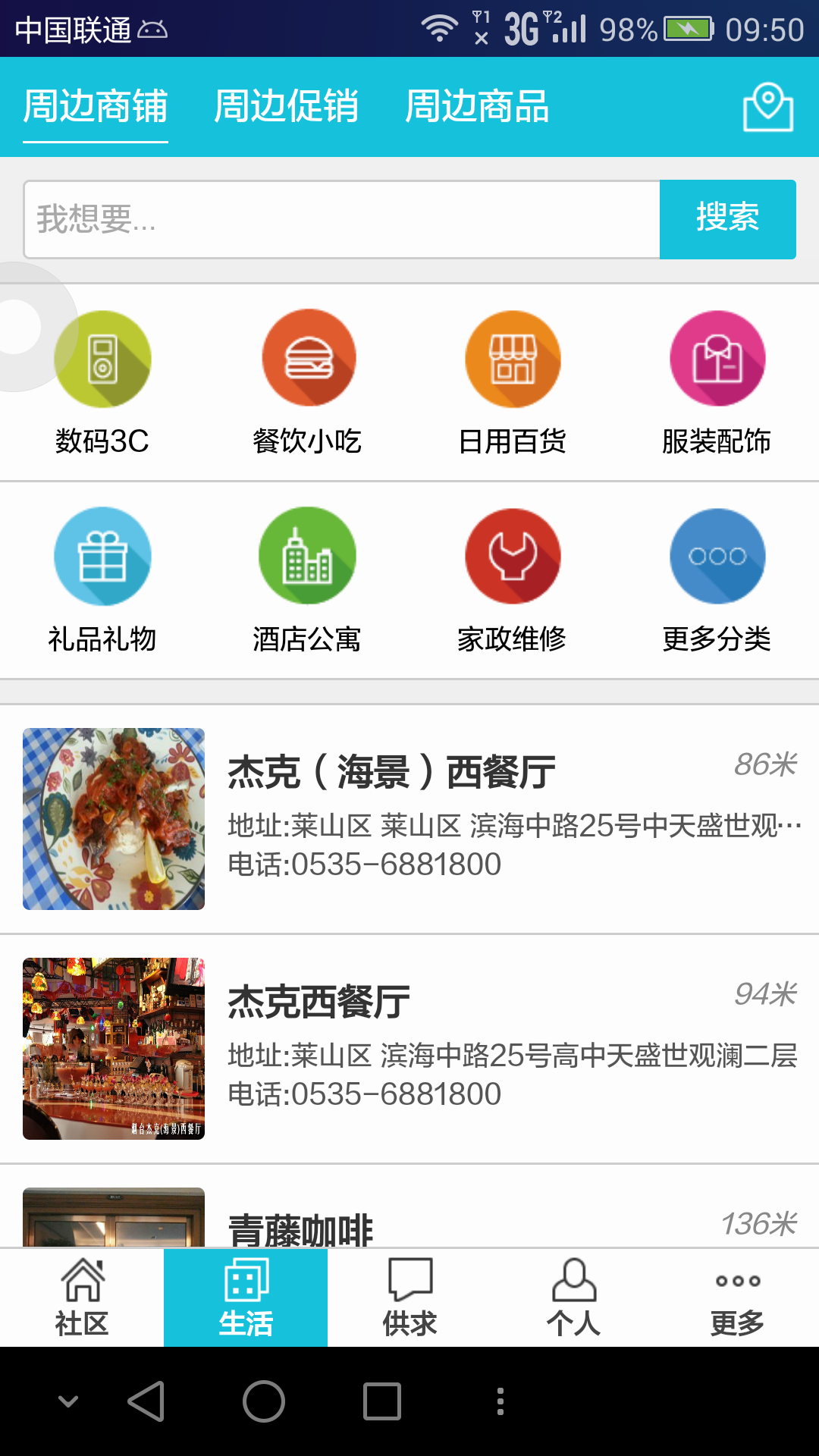Tap the 更多分类 icon
The height and width of the screenshot is (1456, 819).
(x=717, y=556)
